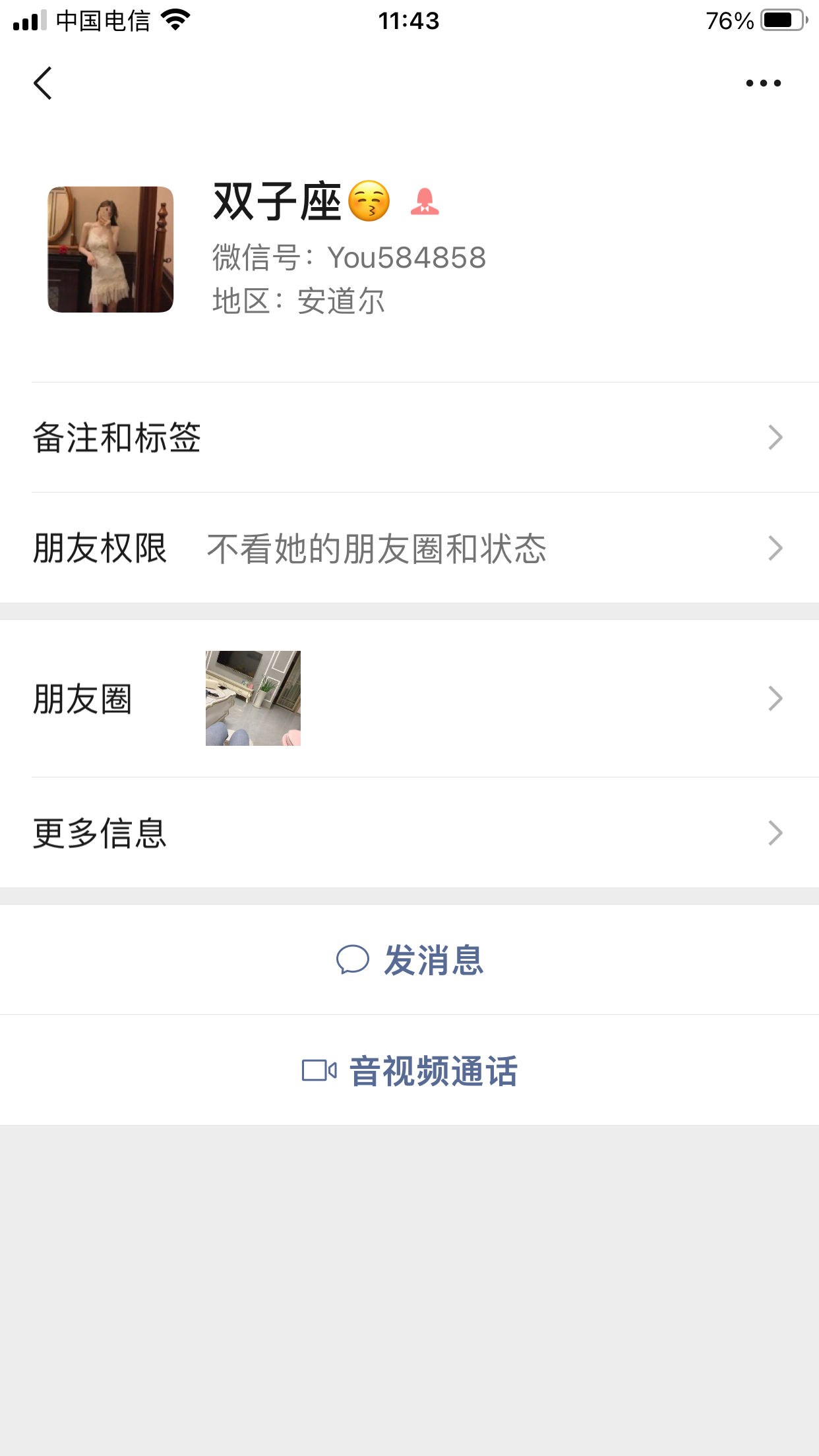Expand the 备注和标签 row chevron

pos(775,437)
